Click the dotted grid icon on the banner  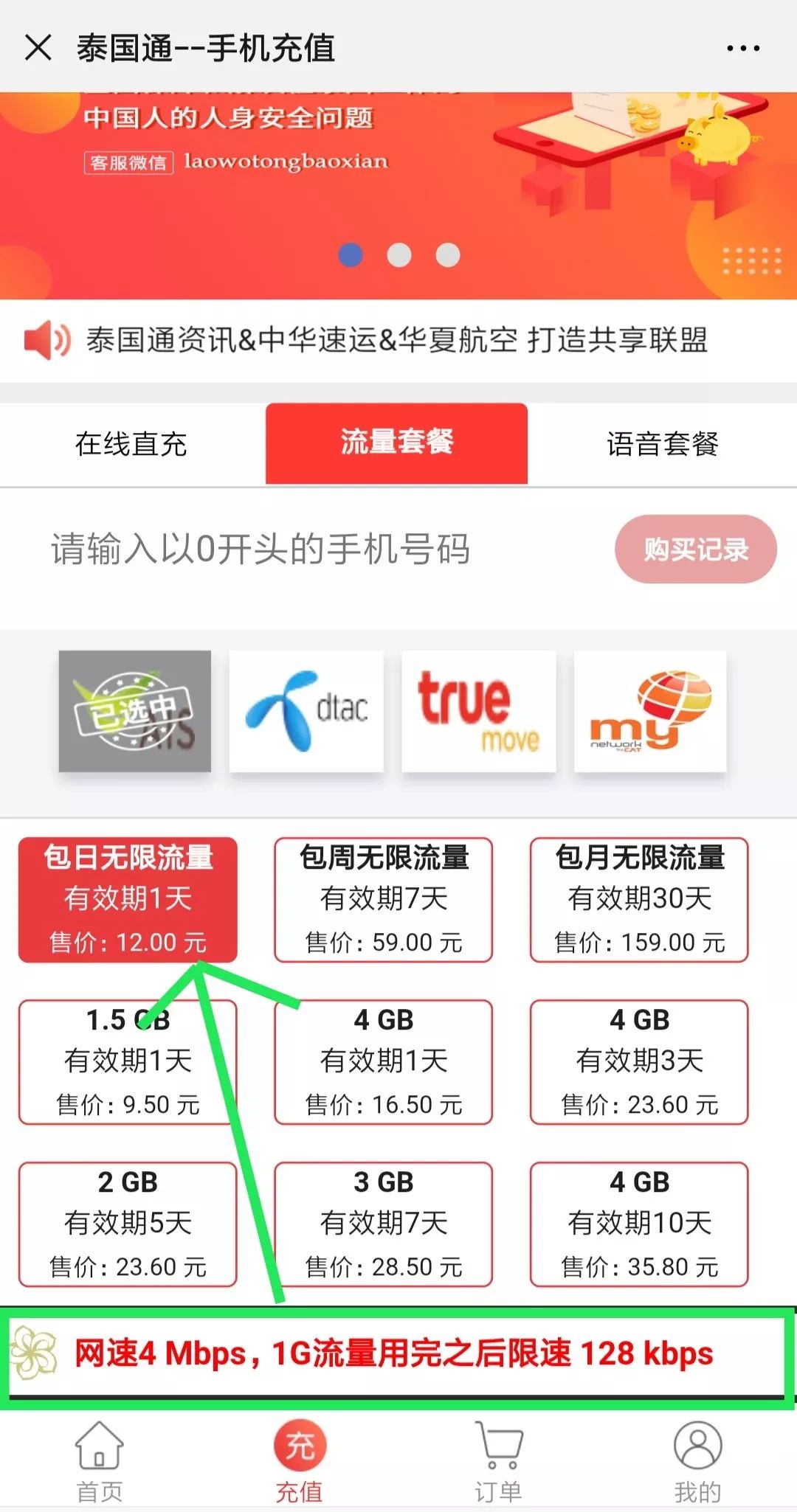point(751,260)
